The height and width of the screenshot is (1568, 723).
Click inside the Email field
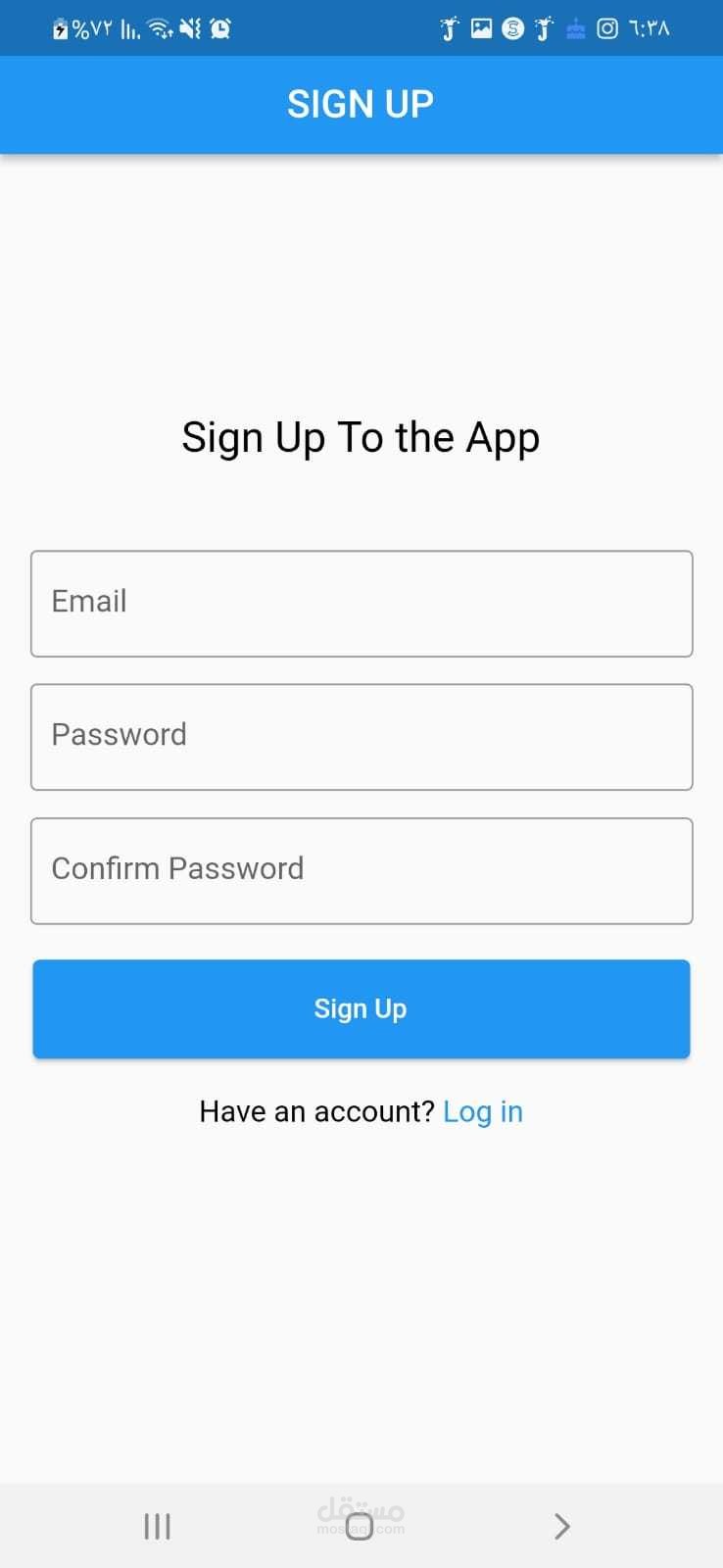pos(361,603)
